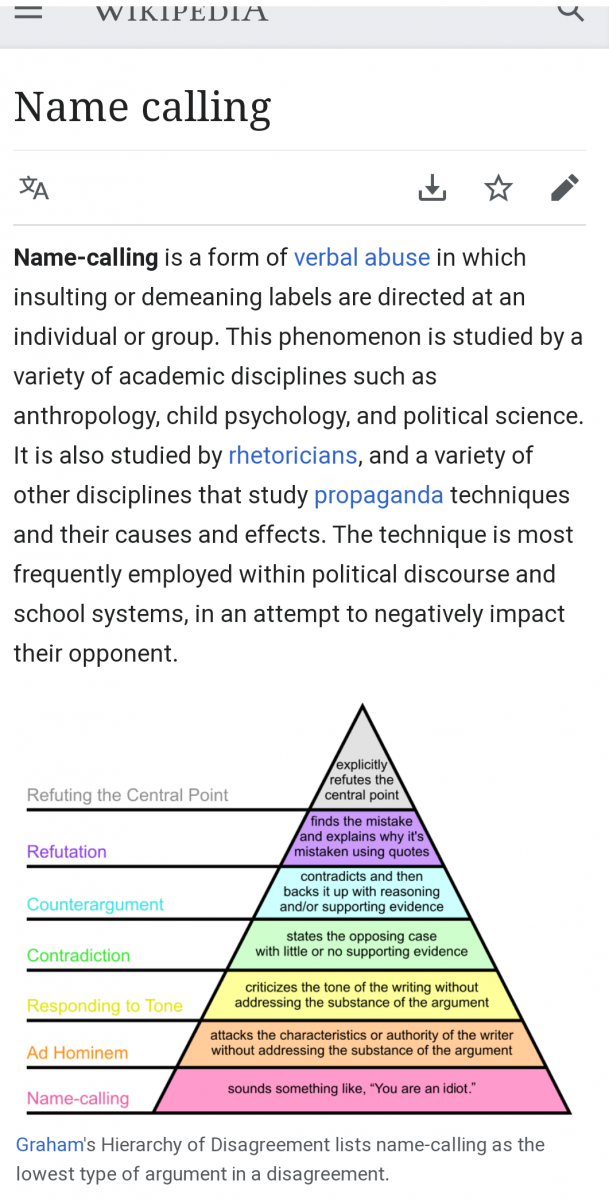Visit the propaganda link
Screen dimensions: 609x1200
(x=379, y=495)
